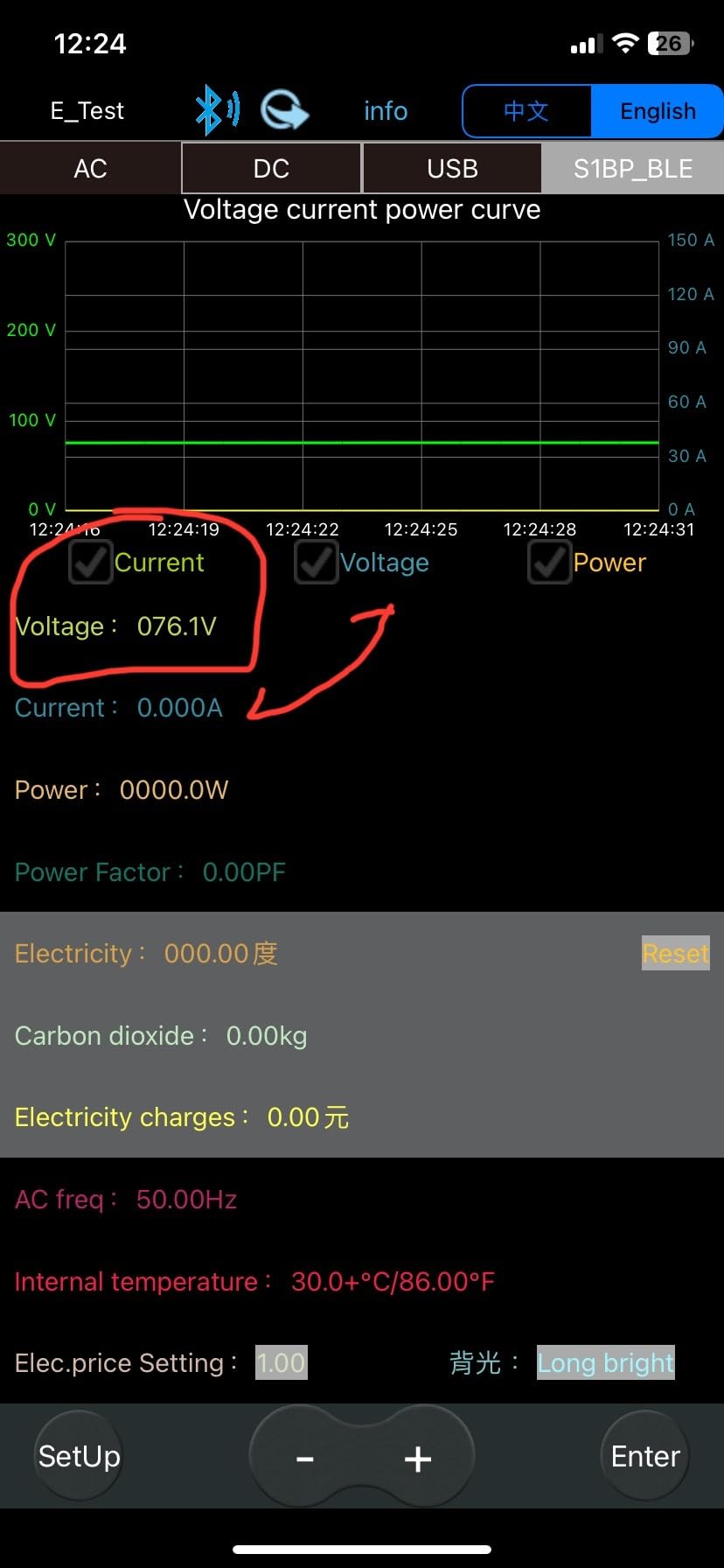Switch to the USB tab
Image resolution: width=724 pixels, height=1568 pixels.
click(451, 168)
